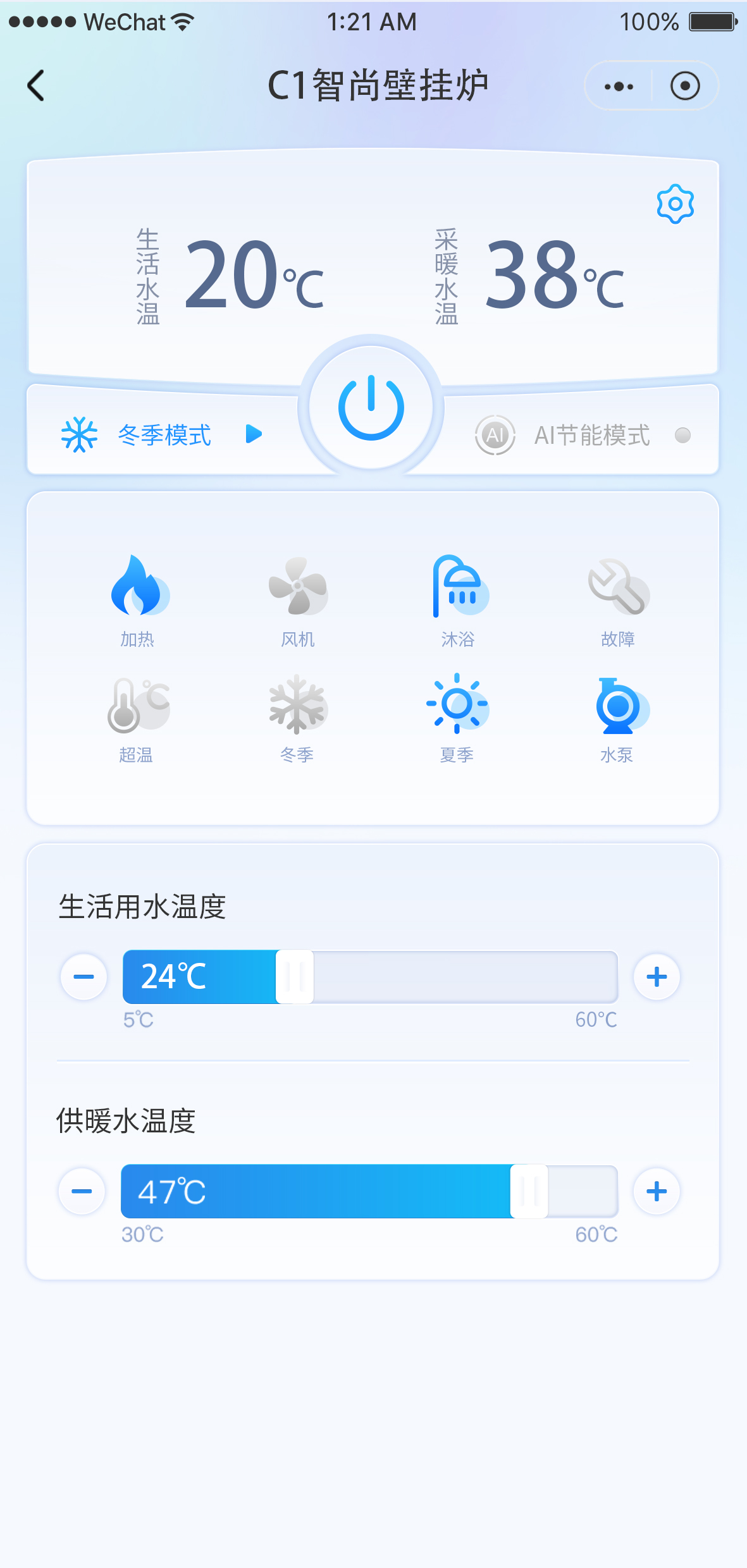The width and height of the screenshot is (747, 1568).
Task: Select 冬季模式 winter mode
Action: 163,435
